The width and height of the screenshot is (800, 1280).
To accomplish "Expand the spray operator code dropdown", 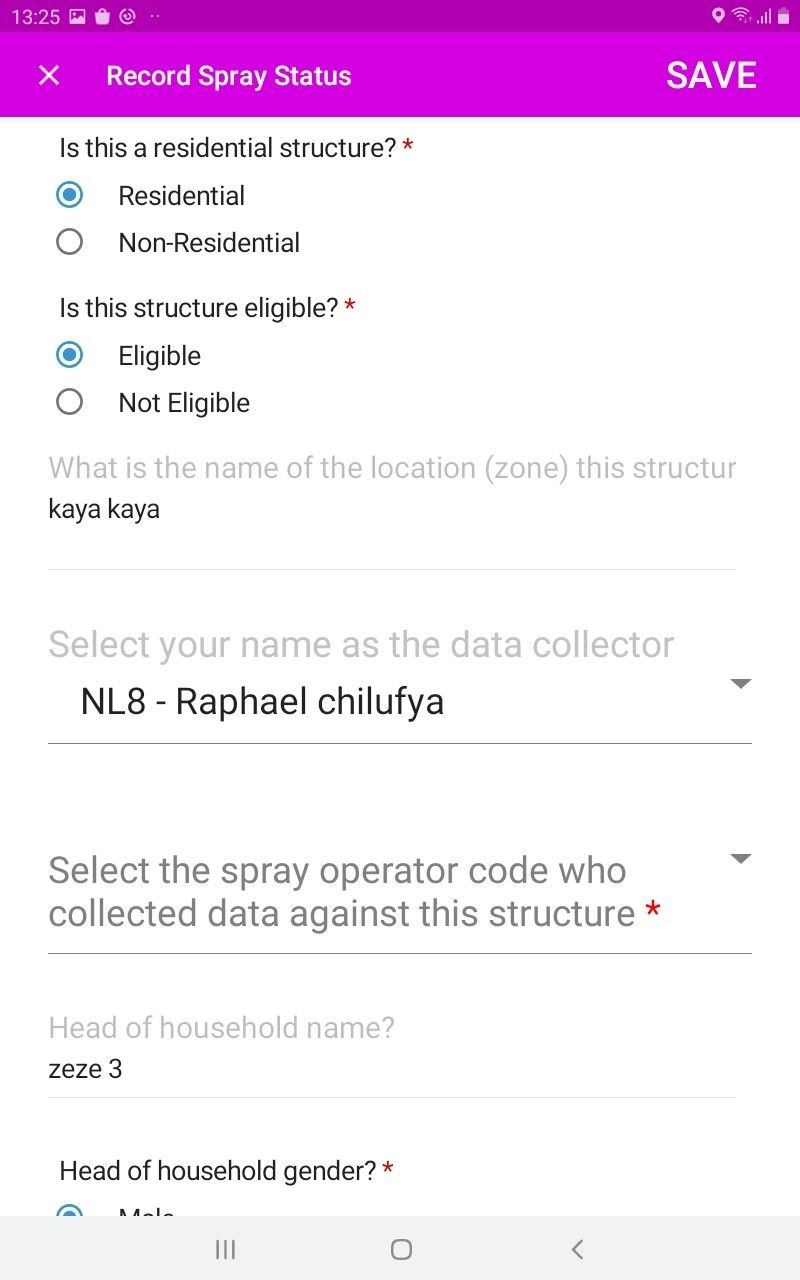I will point(400,890).
